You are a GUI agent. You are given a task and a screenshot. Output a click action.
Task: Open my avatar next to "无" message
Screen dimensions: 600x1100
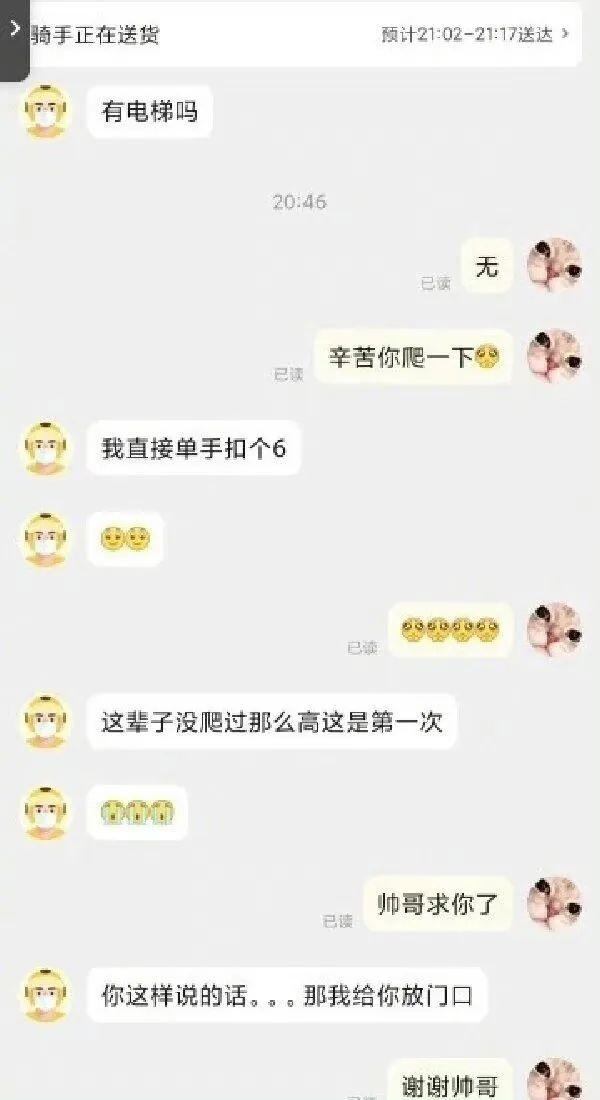(x=554, y=265)
